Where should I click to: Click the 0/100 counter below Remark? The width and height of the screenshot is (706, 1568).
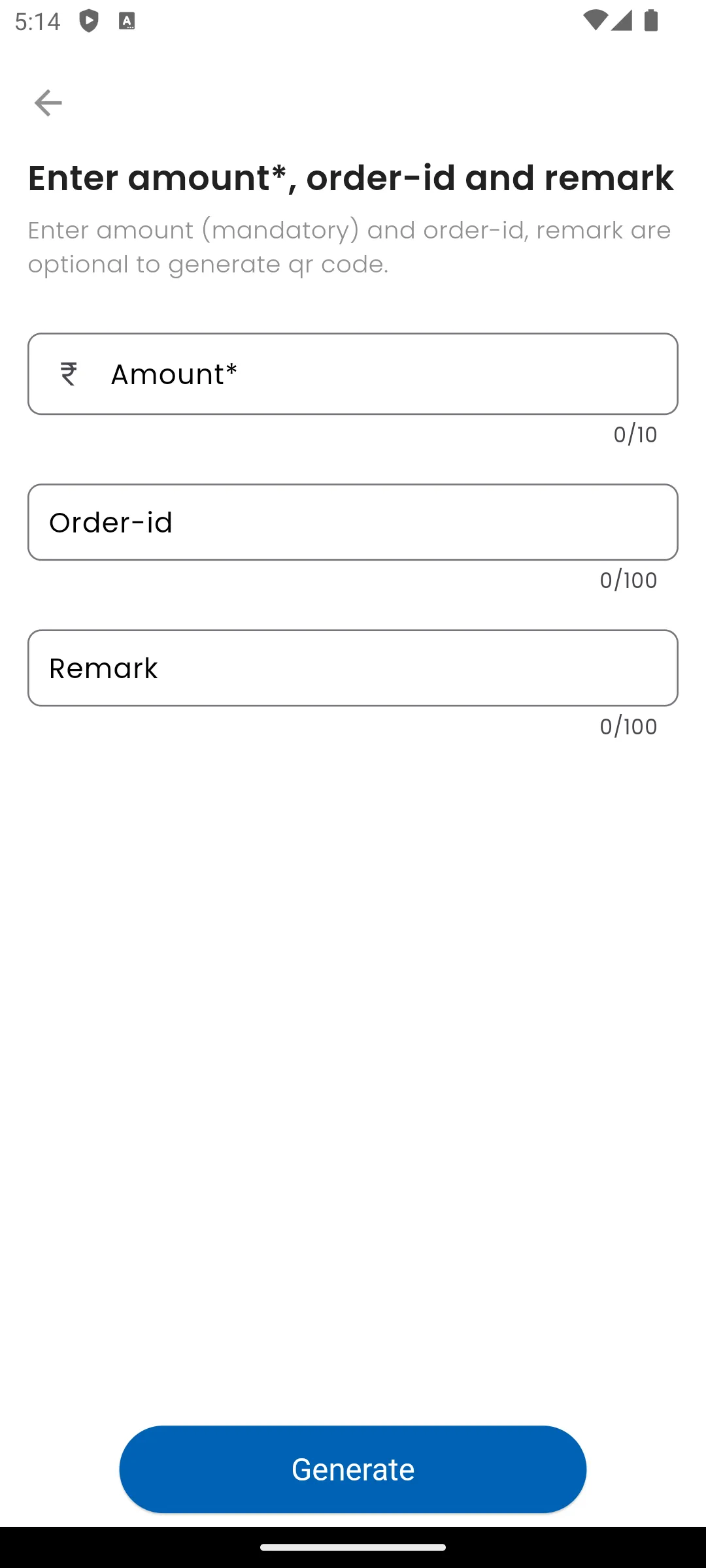pyautogui.click(x=628, y=726)
